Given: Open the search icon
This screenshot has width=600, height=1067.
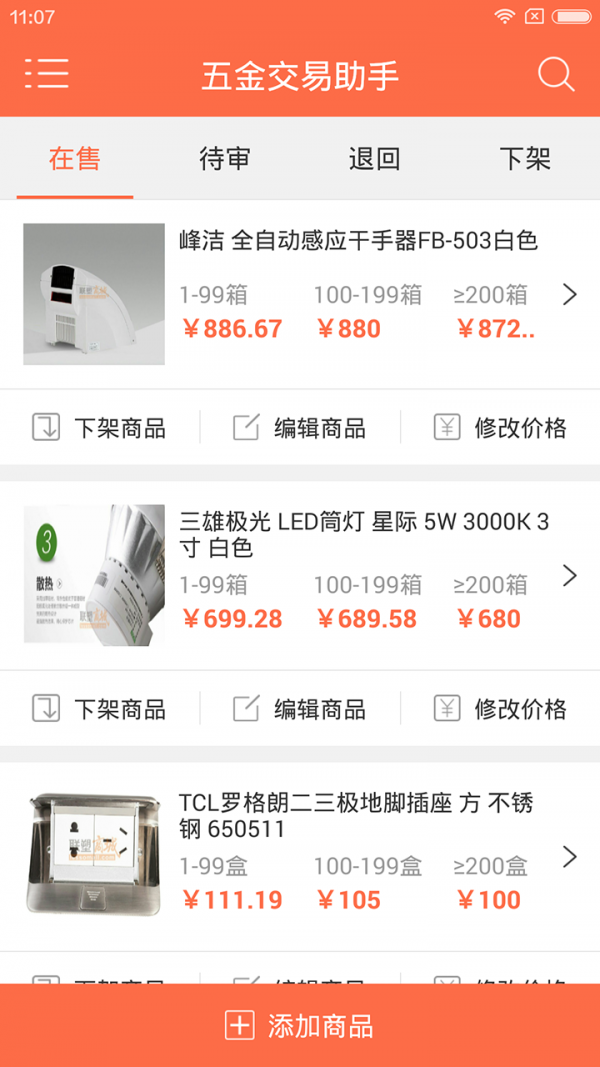Looking at the screenshot, I should tap(556, 74).
